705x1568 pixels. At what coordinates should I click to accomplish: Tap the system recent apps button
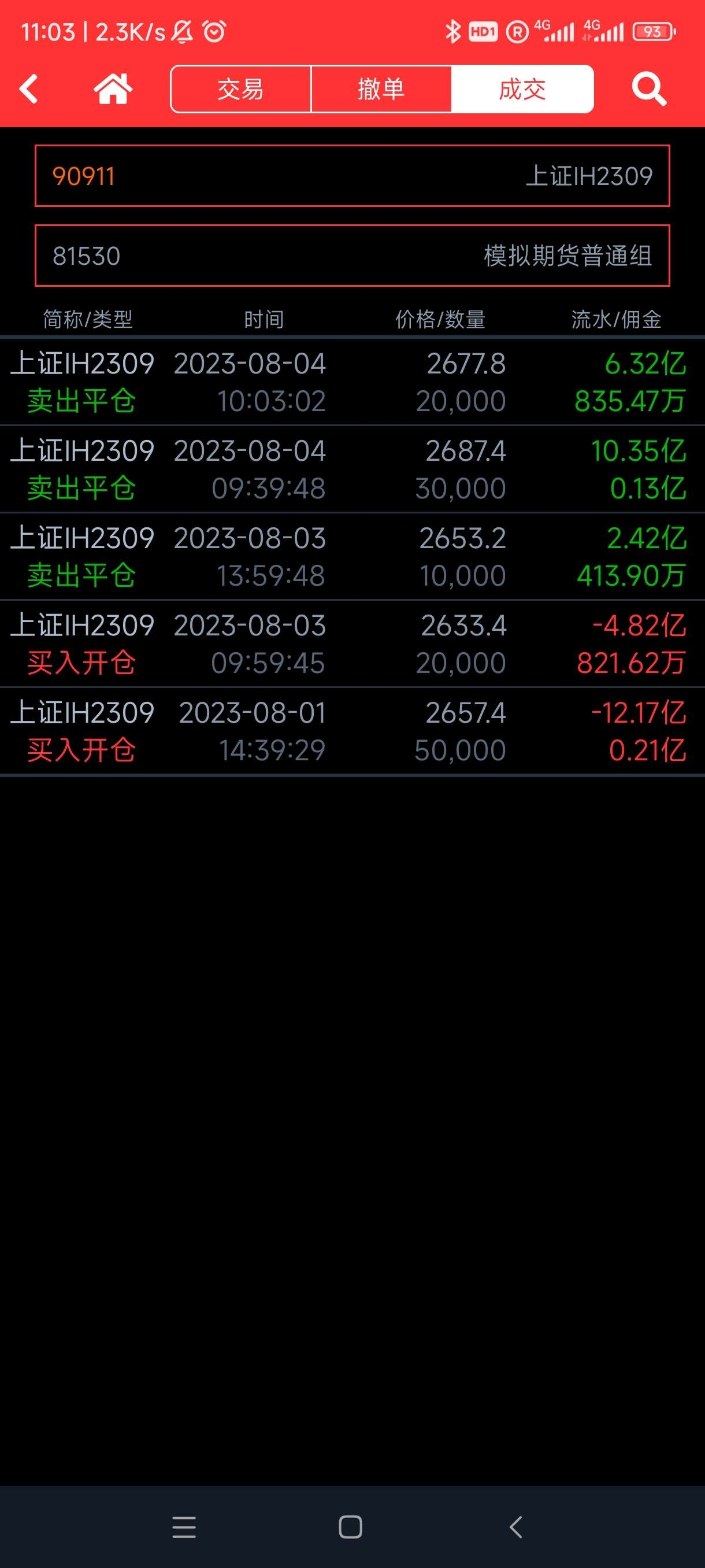pos(184,1527)
